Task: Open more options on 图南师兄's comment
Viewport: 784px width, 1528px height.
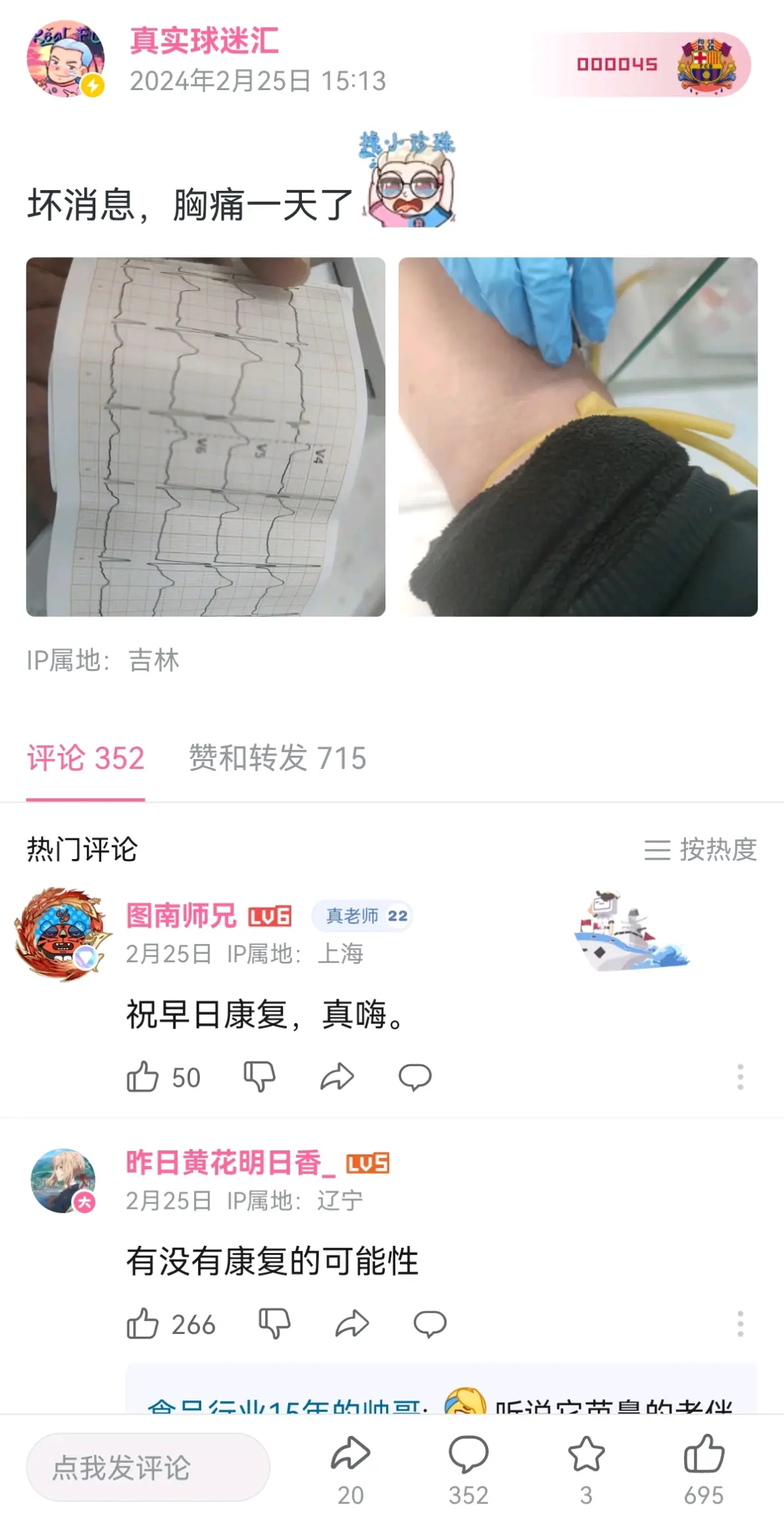Action: [x=740, y=1077]
